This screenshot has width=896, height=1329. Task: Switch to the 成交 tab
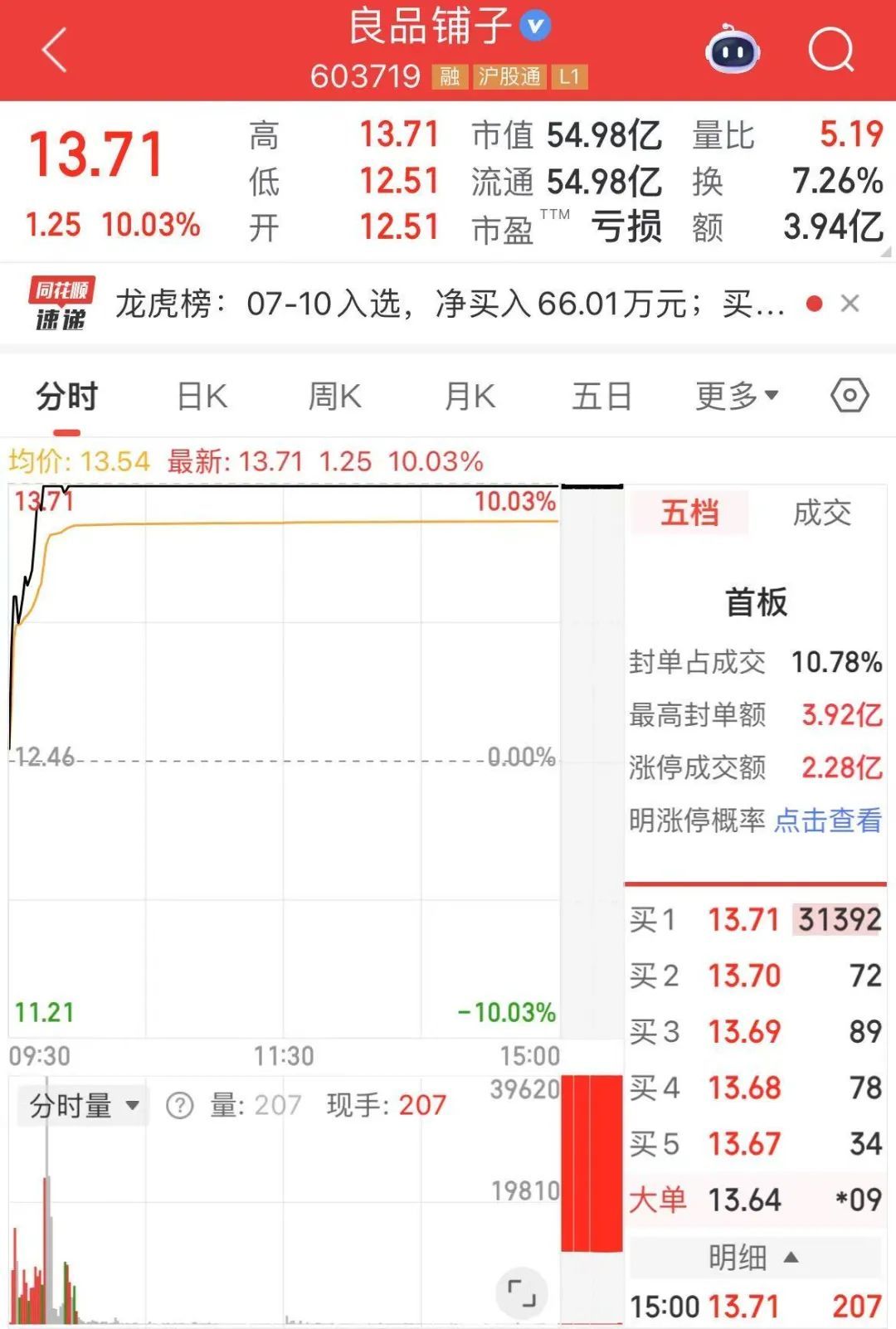[x=821, y=513]
